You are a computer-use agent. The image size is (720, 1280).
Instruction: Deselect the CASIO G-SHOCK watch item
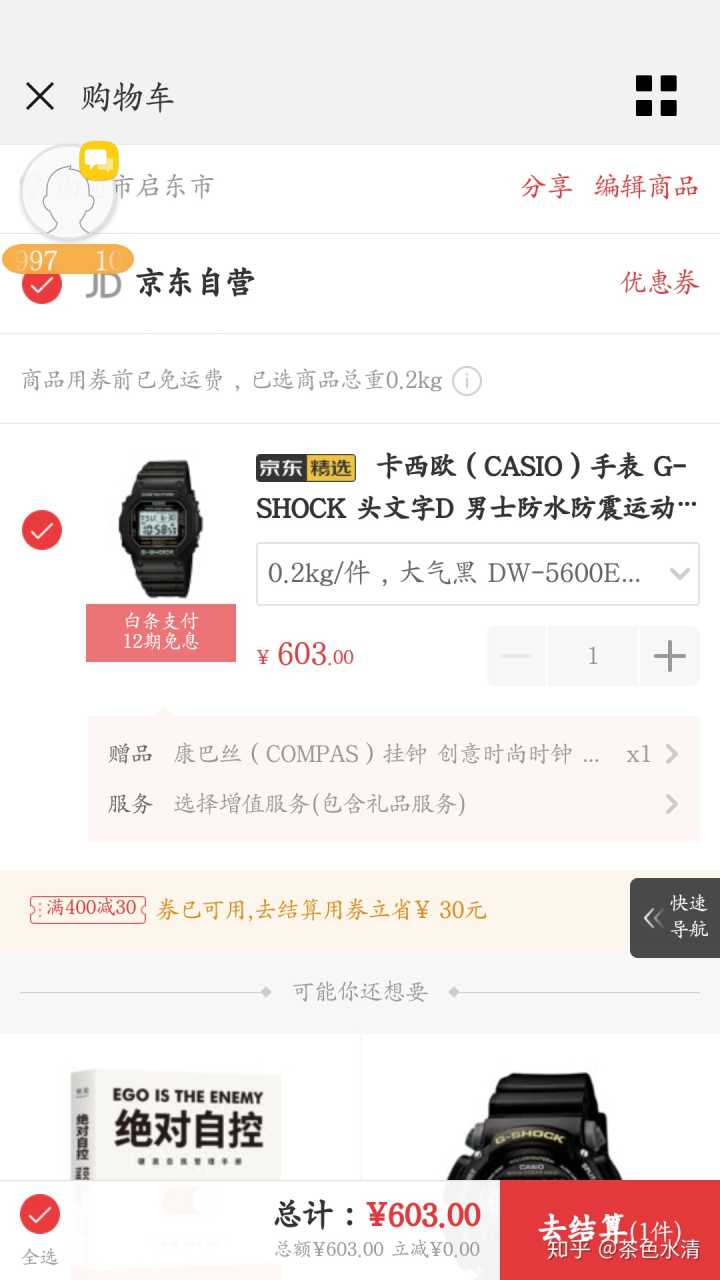point(42,530)
